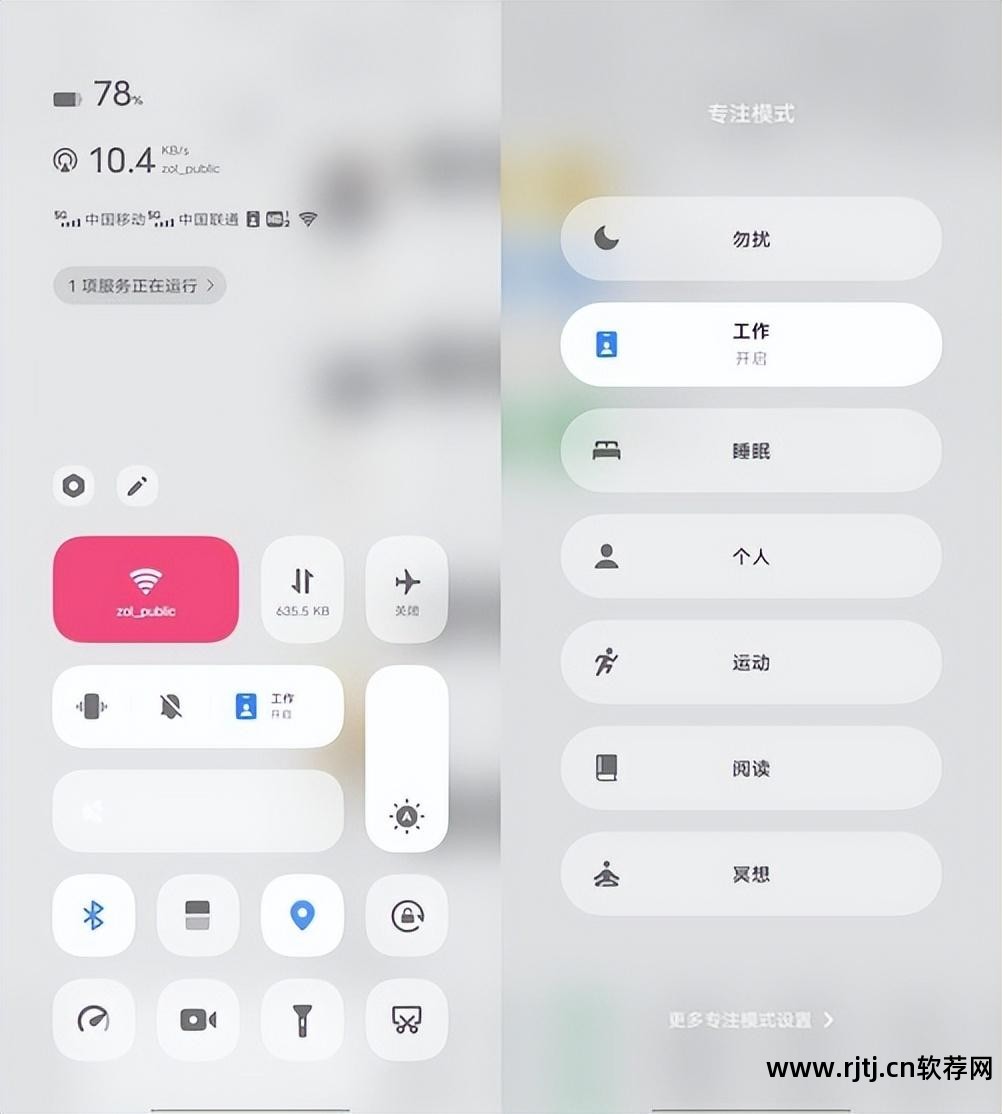The image size is (1002, 1114).
Task: Switch to vibrate mode
Action: pyautogui.click(x=91, y=707)
